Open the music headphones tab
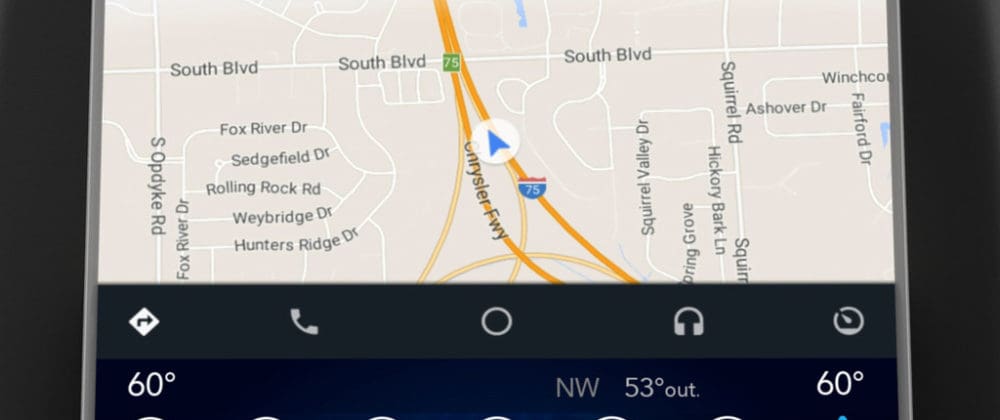This screenshot has height=420, width=1000. pos(688,321)
